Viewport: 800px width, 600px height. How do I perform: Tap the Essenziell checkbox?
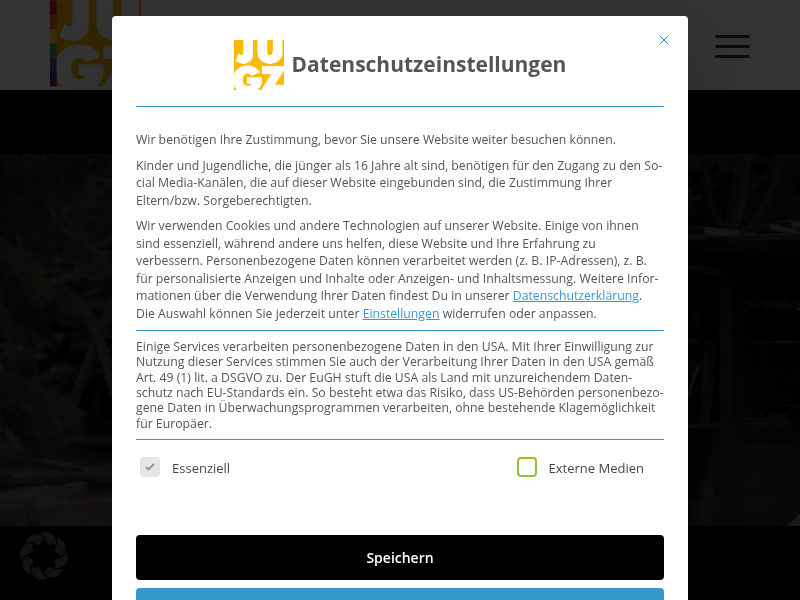tap(150, 467)
